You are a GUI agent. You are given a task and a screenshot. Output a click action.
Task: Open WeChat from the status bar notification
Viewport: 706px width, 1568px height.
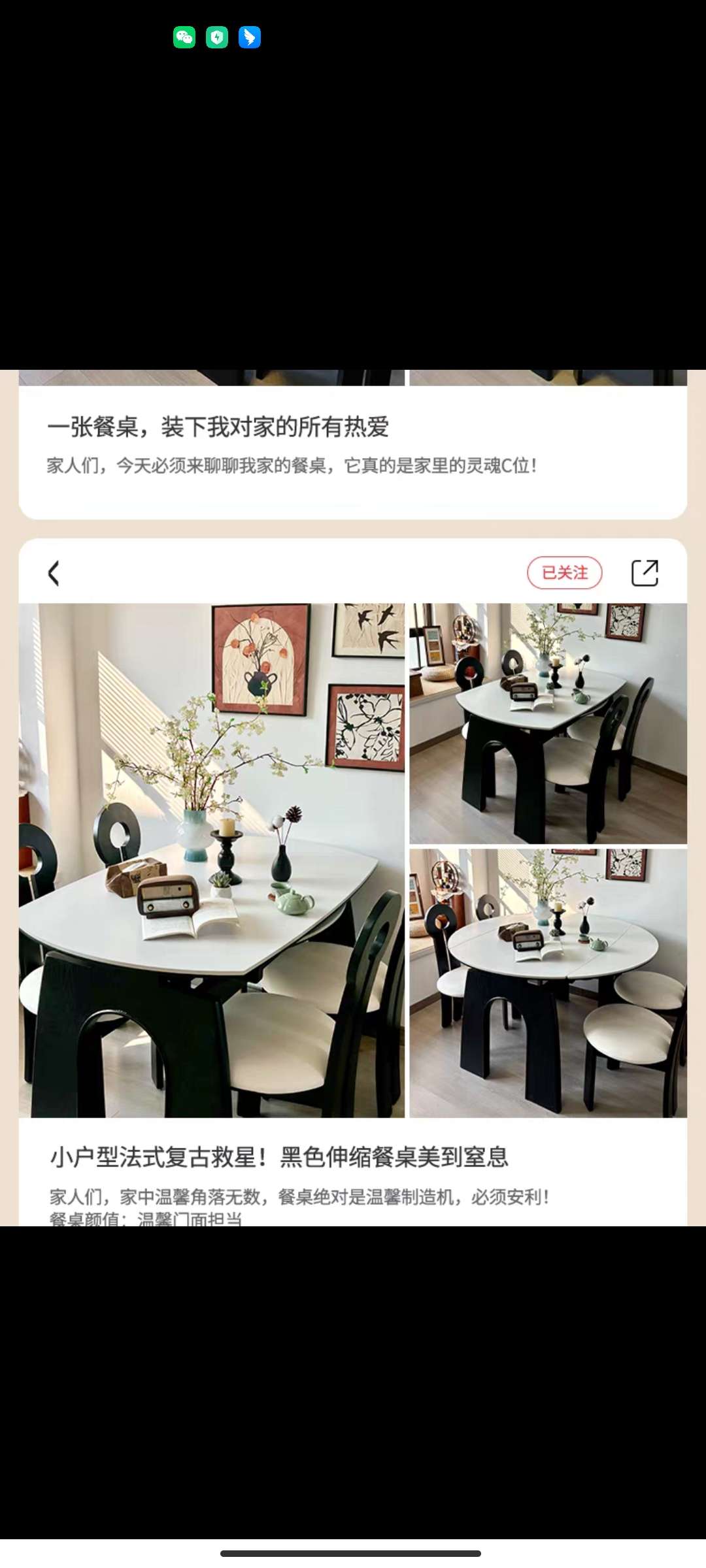pyautogui.click(x=185, y=37)
